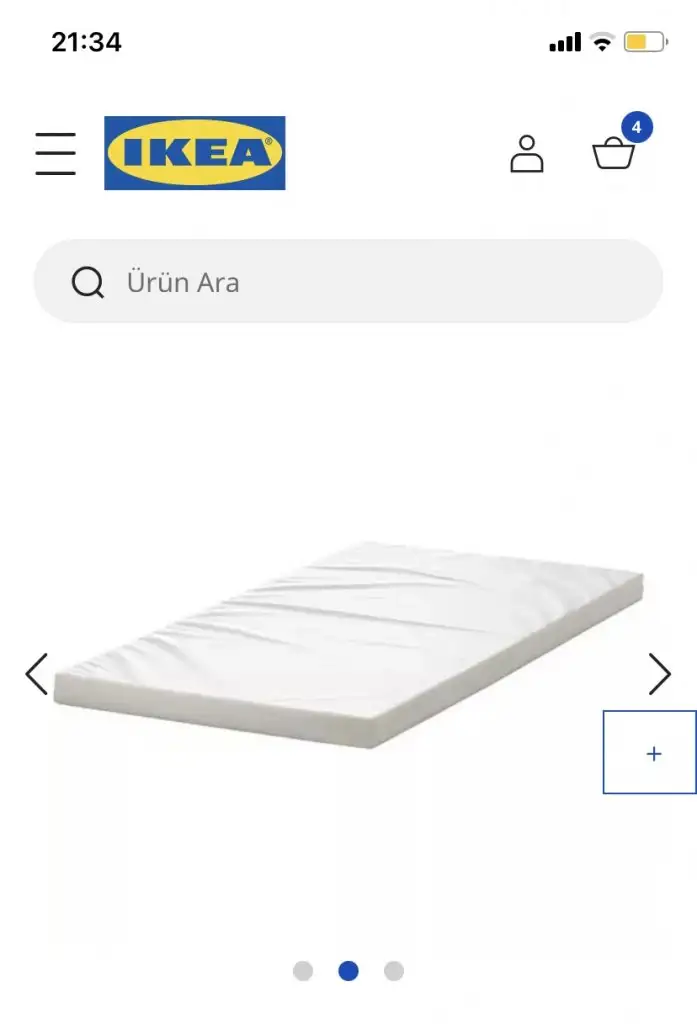
Task: Open the hamburger menu
Action: (x=56, y=154)
